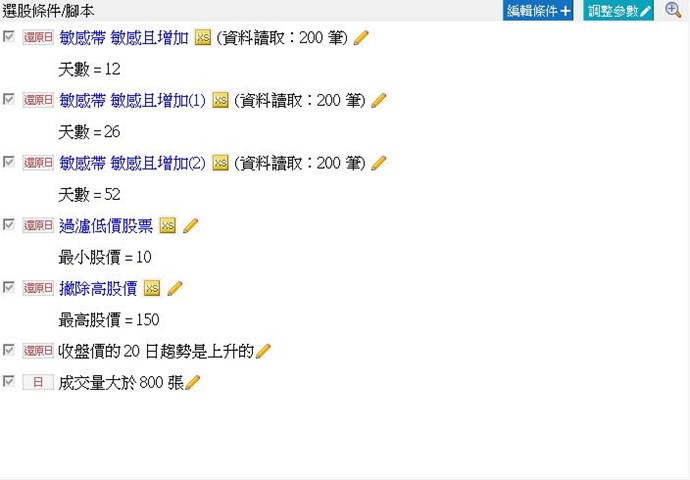Open the 摒除高股價 script link

tap(97, 289)
